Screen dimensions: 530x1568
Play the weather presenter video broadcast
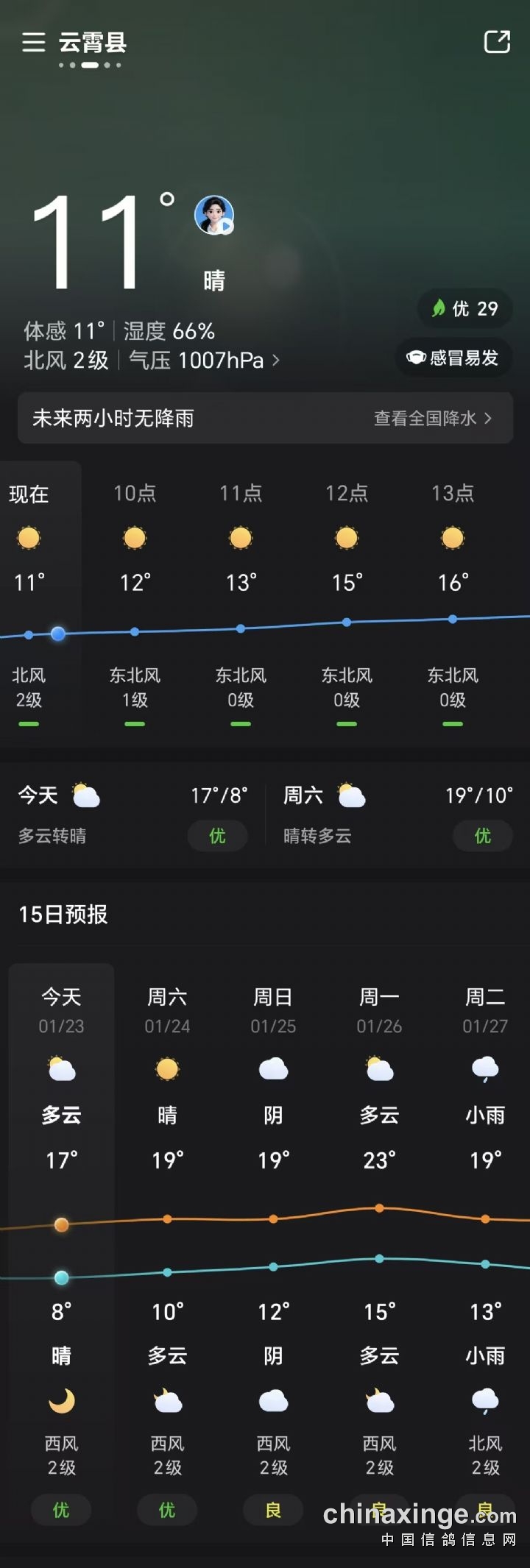click(x=214, y=216)
